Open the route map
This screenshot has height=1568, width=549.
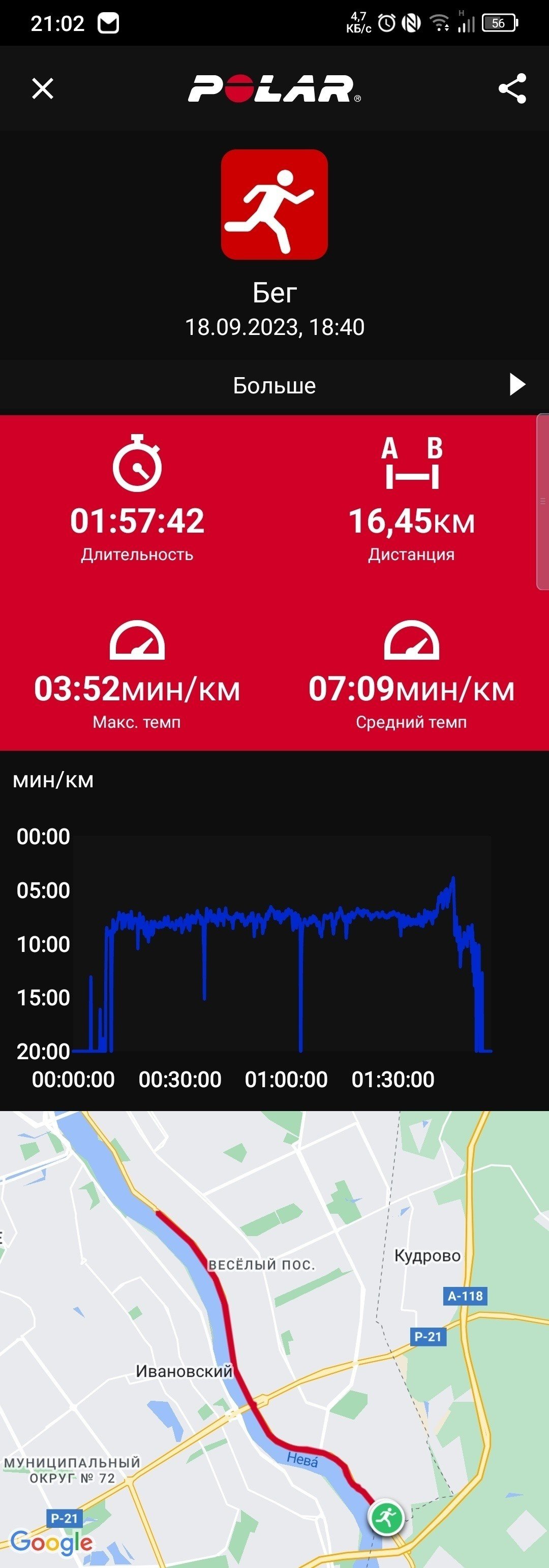tap(274, 1339)
